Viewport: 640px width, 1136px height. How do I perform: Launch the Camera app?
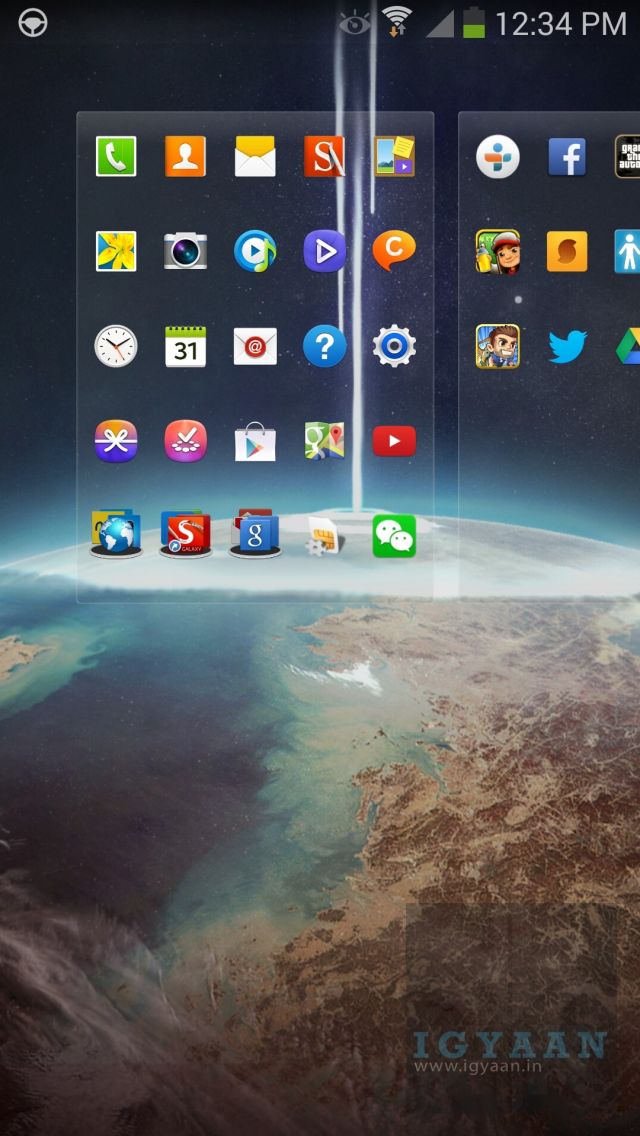point(185,251)
